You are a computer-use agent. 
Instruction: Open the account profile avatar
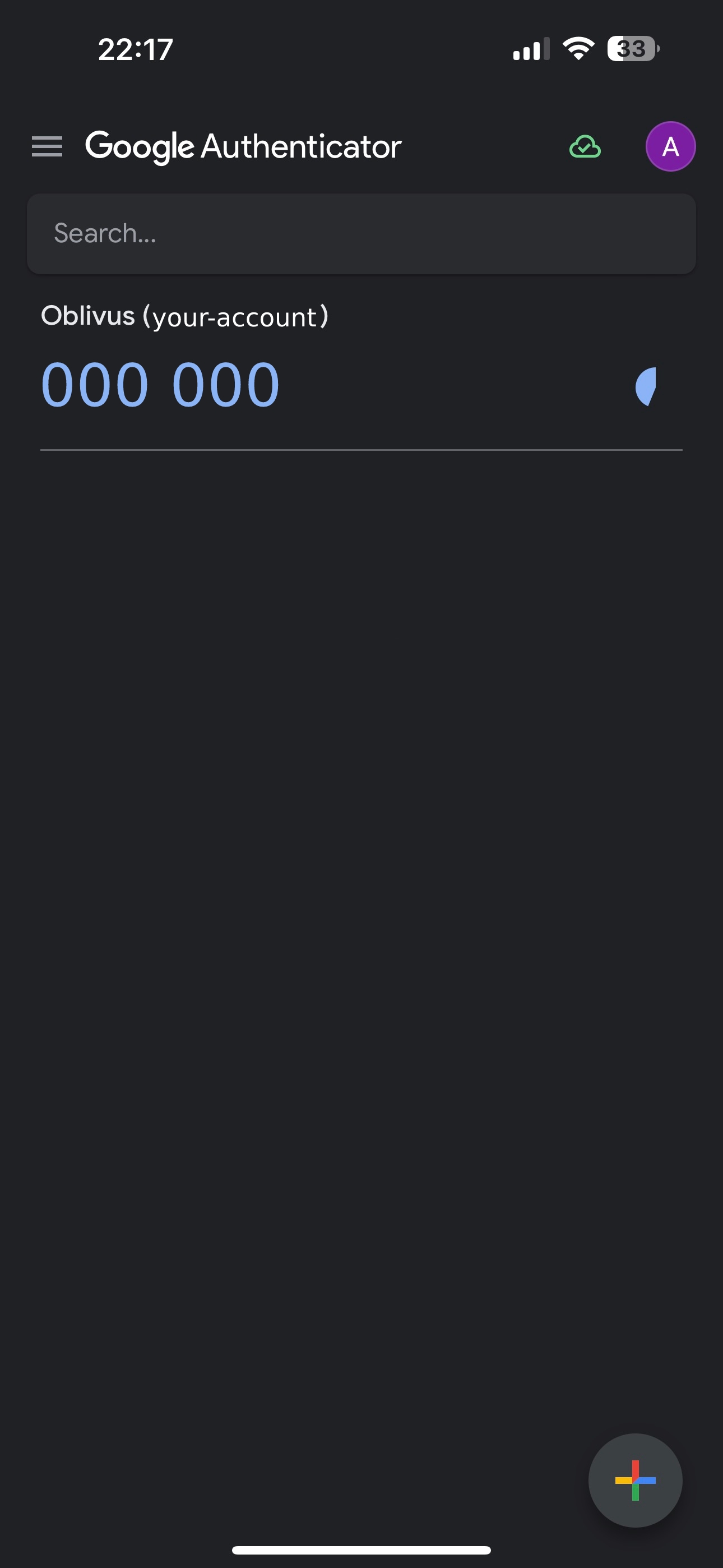pos(670,147)
